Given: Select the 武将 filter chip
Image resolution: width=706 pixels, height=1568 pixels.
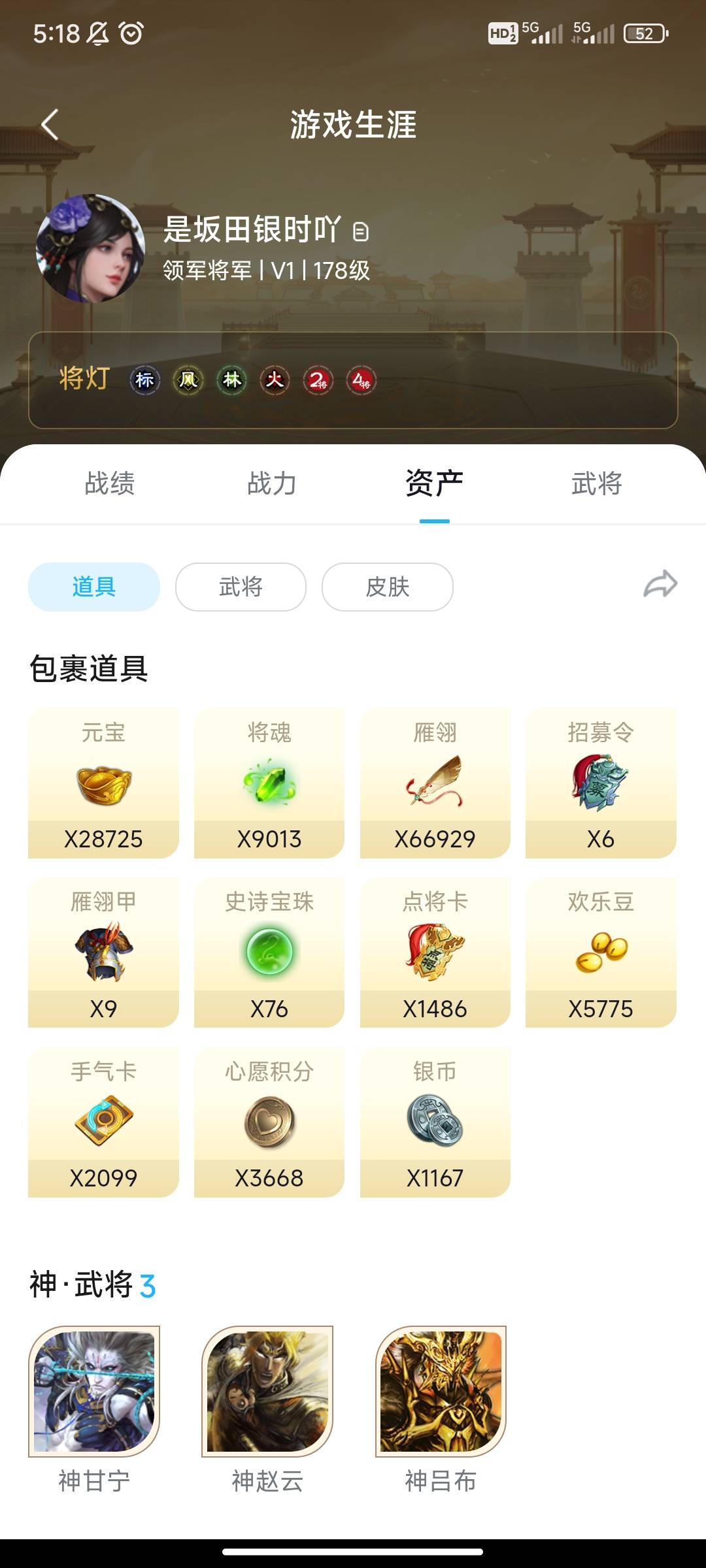Looking at the screenshot, I should click(241, 587).
